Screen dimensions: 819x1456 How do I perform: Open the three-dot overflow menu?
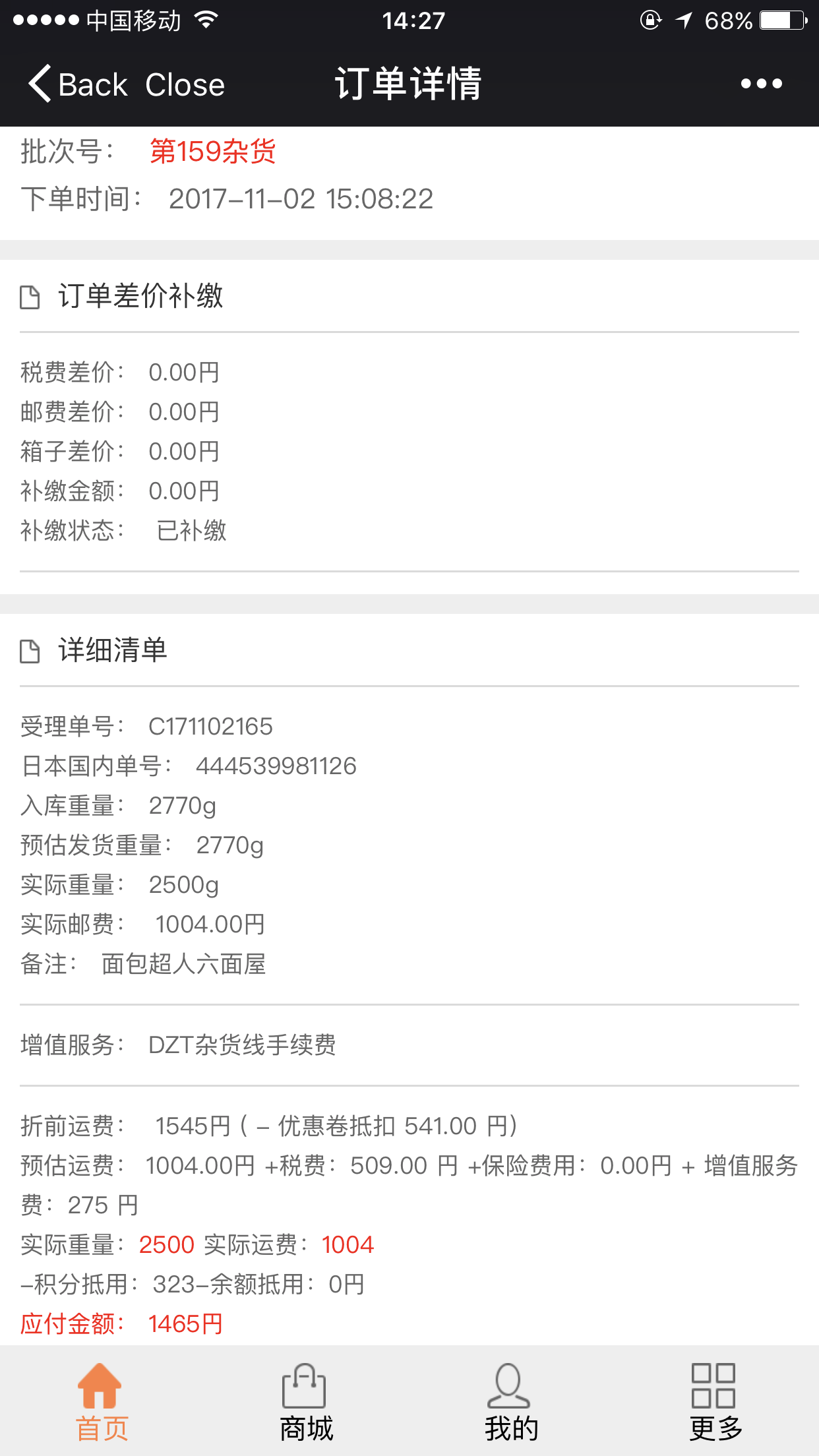(761, 84)
